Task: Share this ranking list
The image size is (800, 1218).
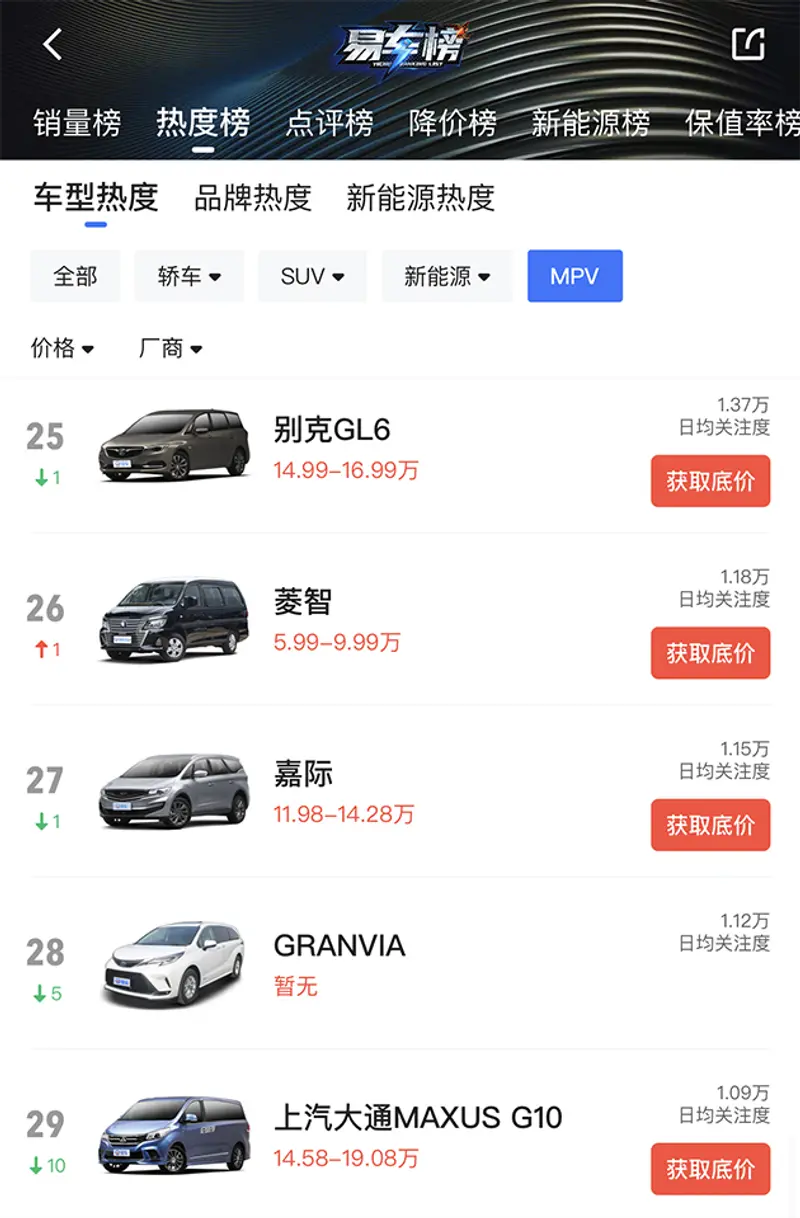Action: [748, 44]
